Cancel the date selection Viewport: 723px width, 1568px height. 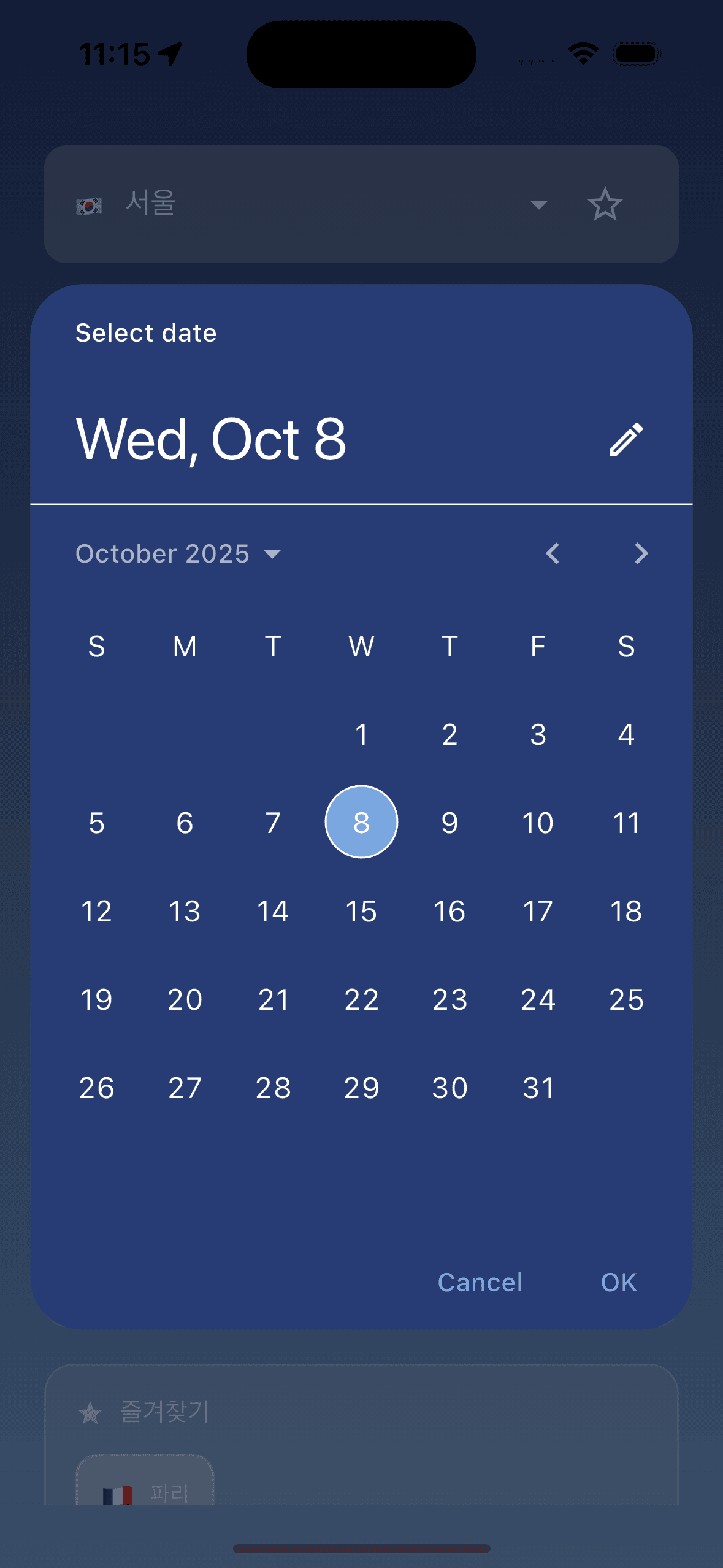tap(480, 1282)
